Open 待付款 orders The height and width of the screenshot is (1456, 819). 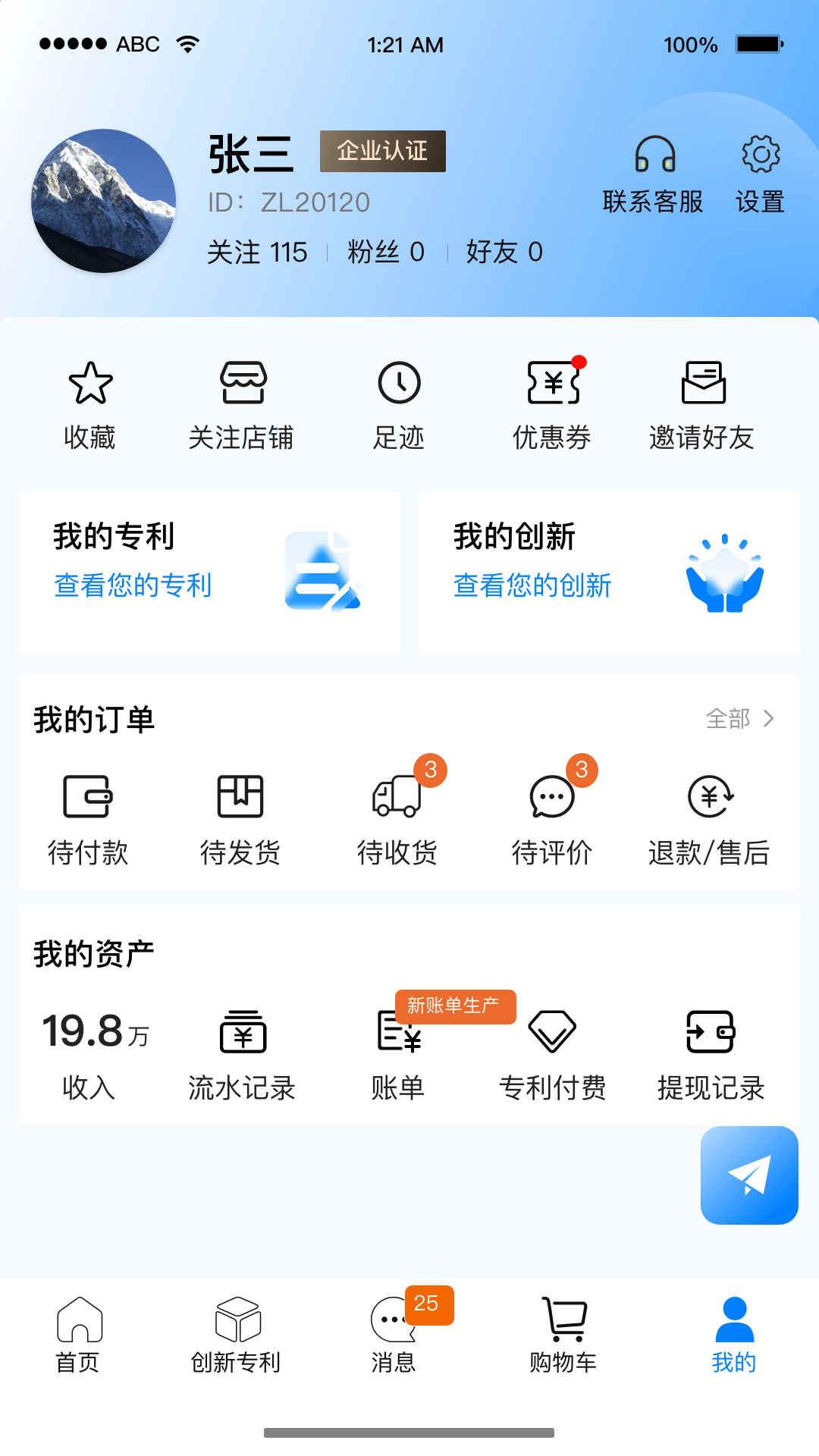click(x=88, y=819)
